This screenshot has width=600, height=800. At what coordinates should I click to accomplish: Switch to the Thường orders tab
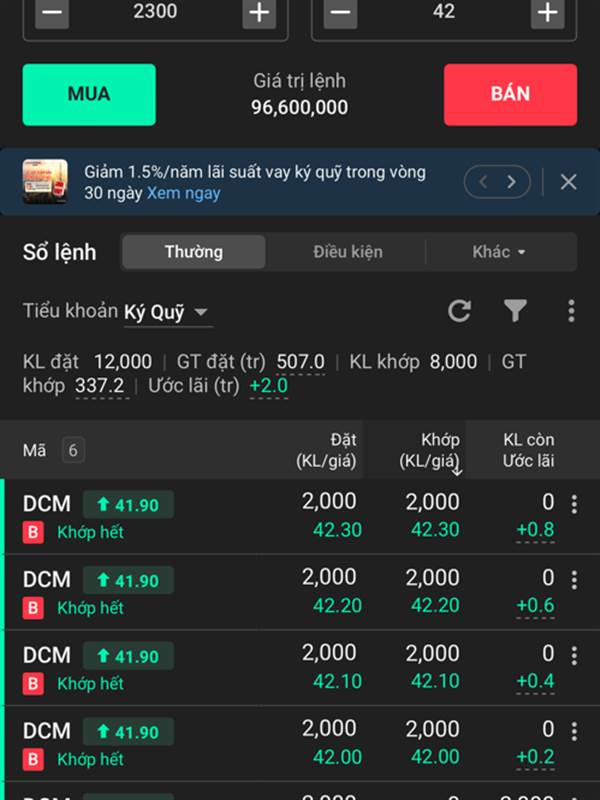pos(193,252)
